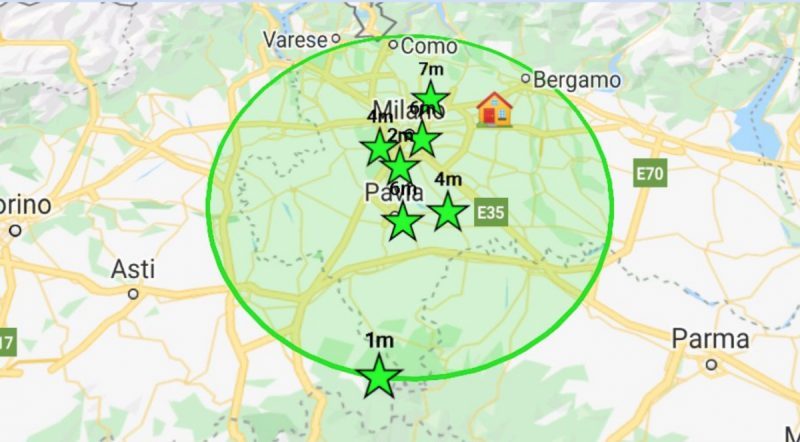Select the star marker labeled 2m
Image resolution: width=800 pixels, height=442 pixels.
(399, 167)
